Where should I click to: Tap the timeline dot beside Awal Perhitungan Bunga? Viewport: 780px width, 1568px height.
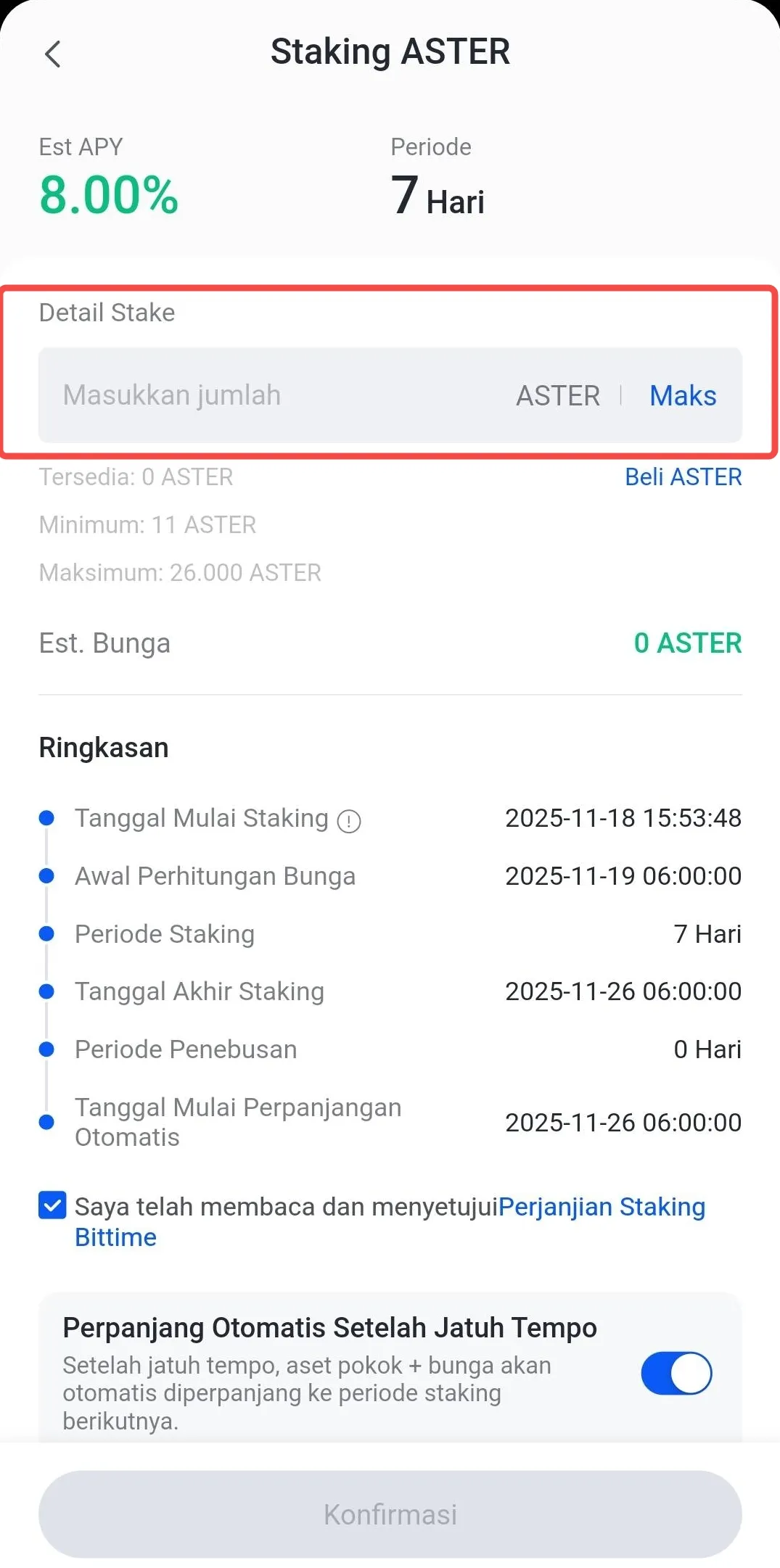pyautogui.click(x=46, y=875)
